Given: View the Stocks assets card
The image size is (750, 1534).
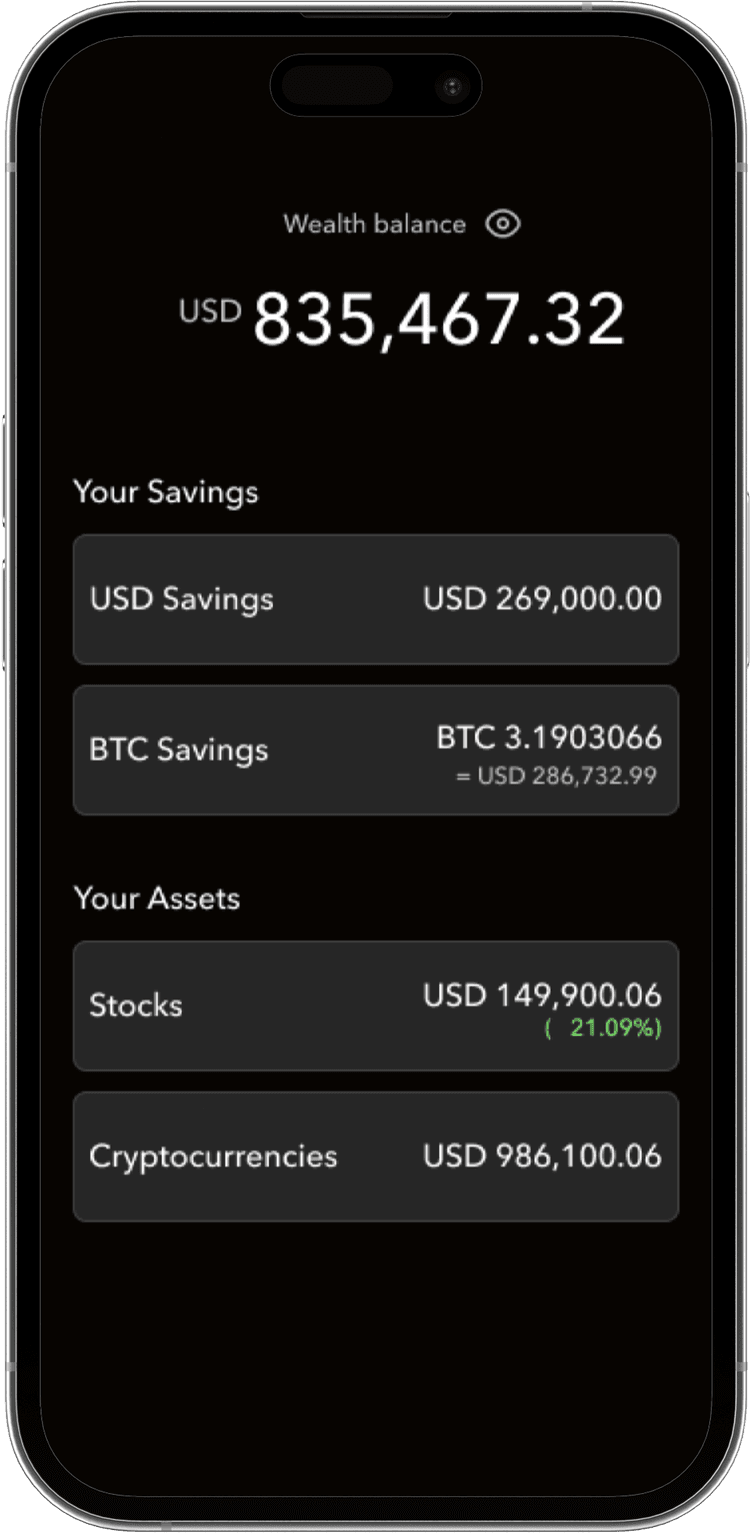Looking at the screenshot, I should tap(375, 1005).
